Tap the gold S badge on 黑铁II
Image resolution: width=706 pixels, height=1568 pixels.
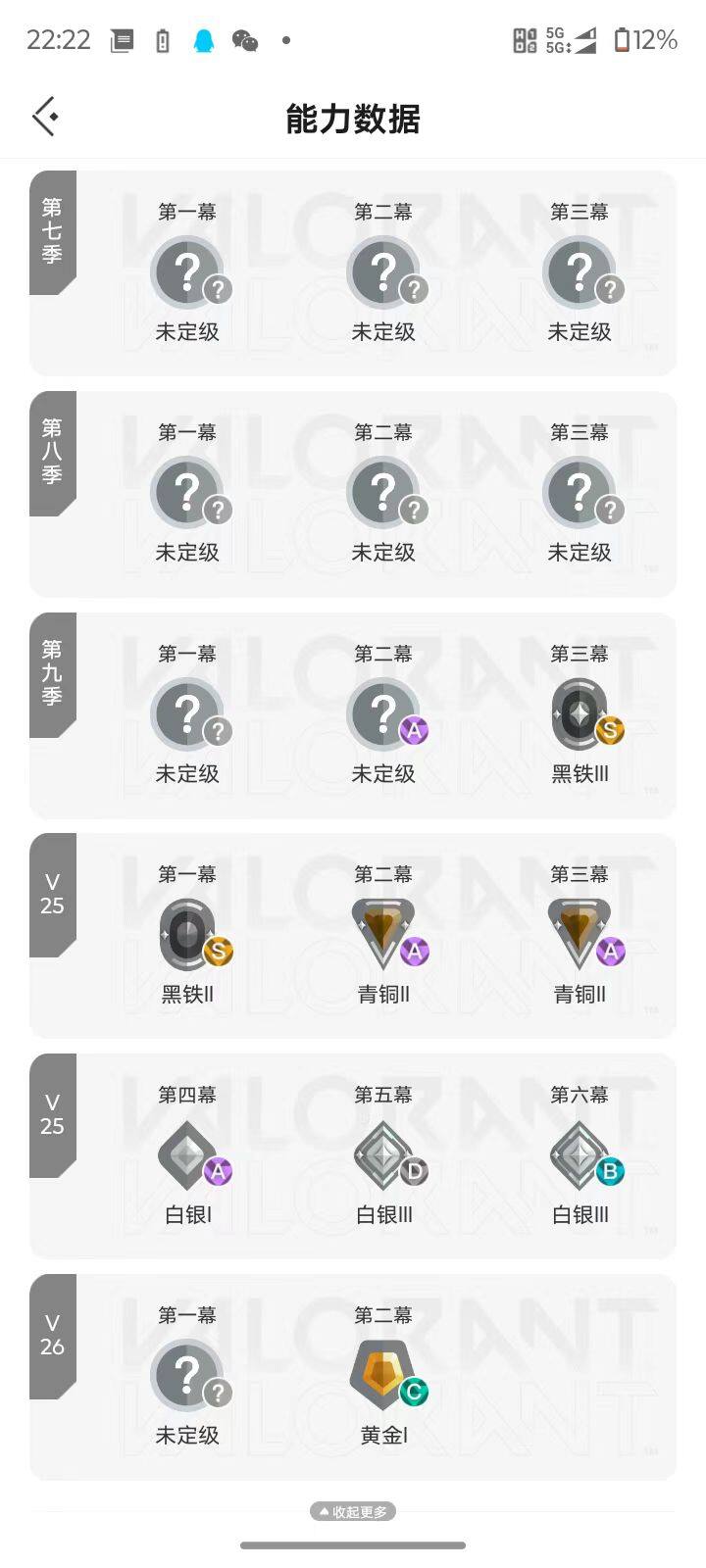coord(218,951)
